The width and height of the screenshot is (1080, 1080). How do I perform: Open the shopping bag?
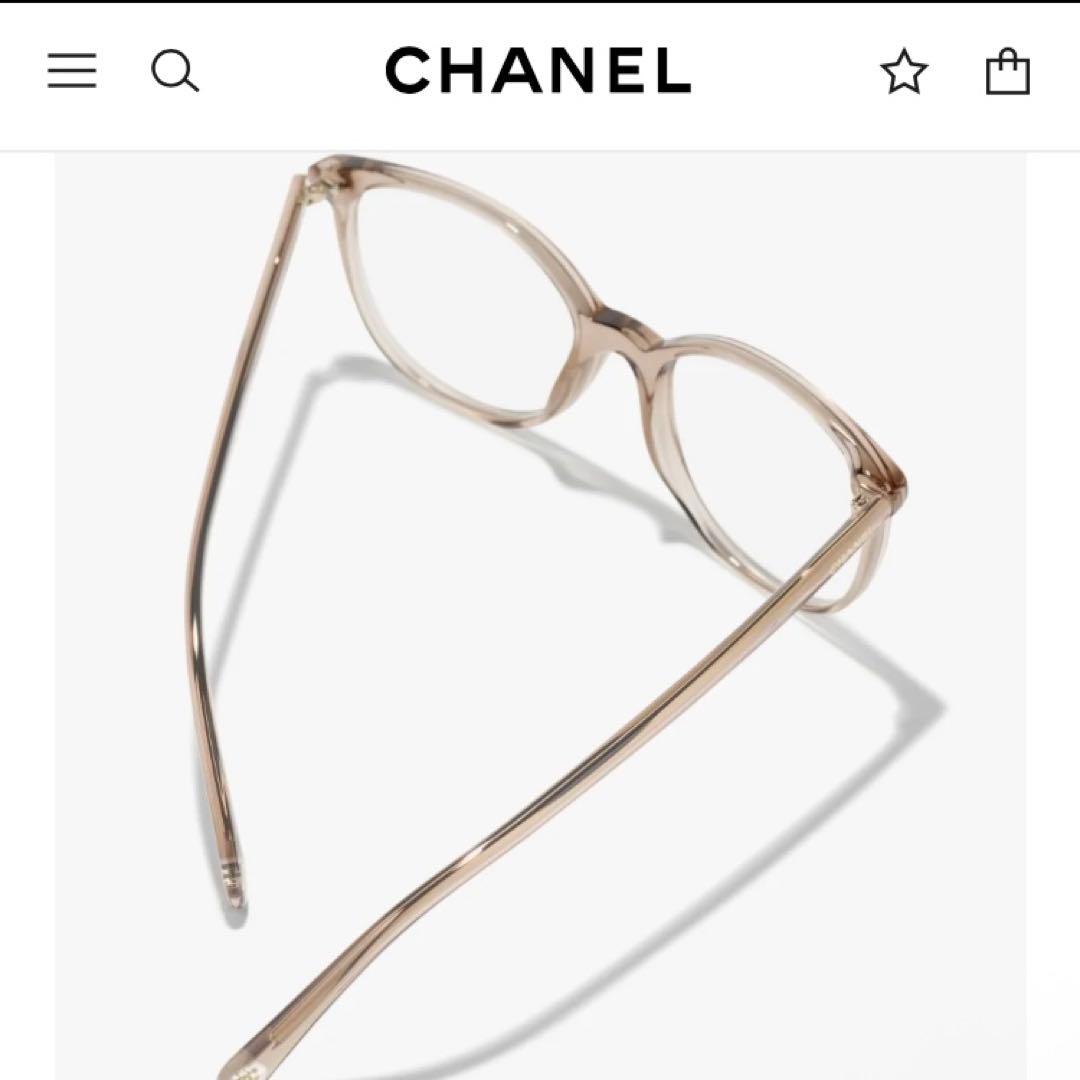tap(1007, 72)
